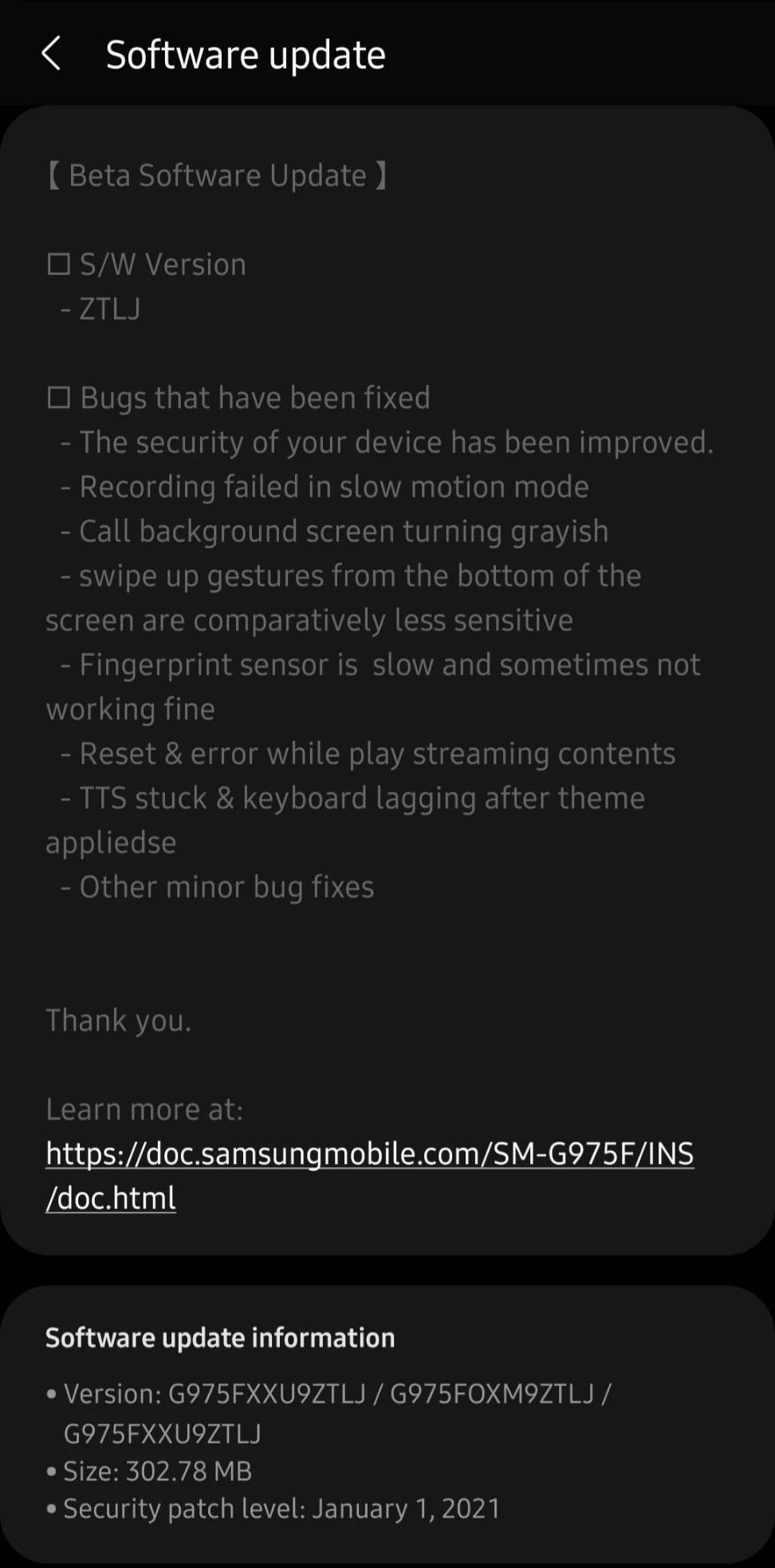
Task: Open the doc.samsungmobile.com link
Action: [369, 1154]
